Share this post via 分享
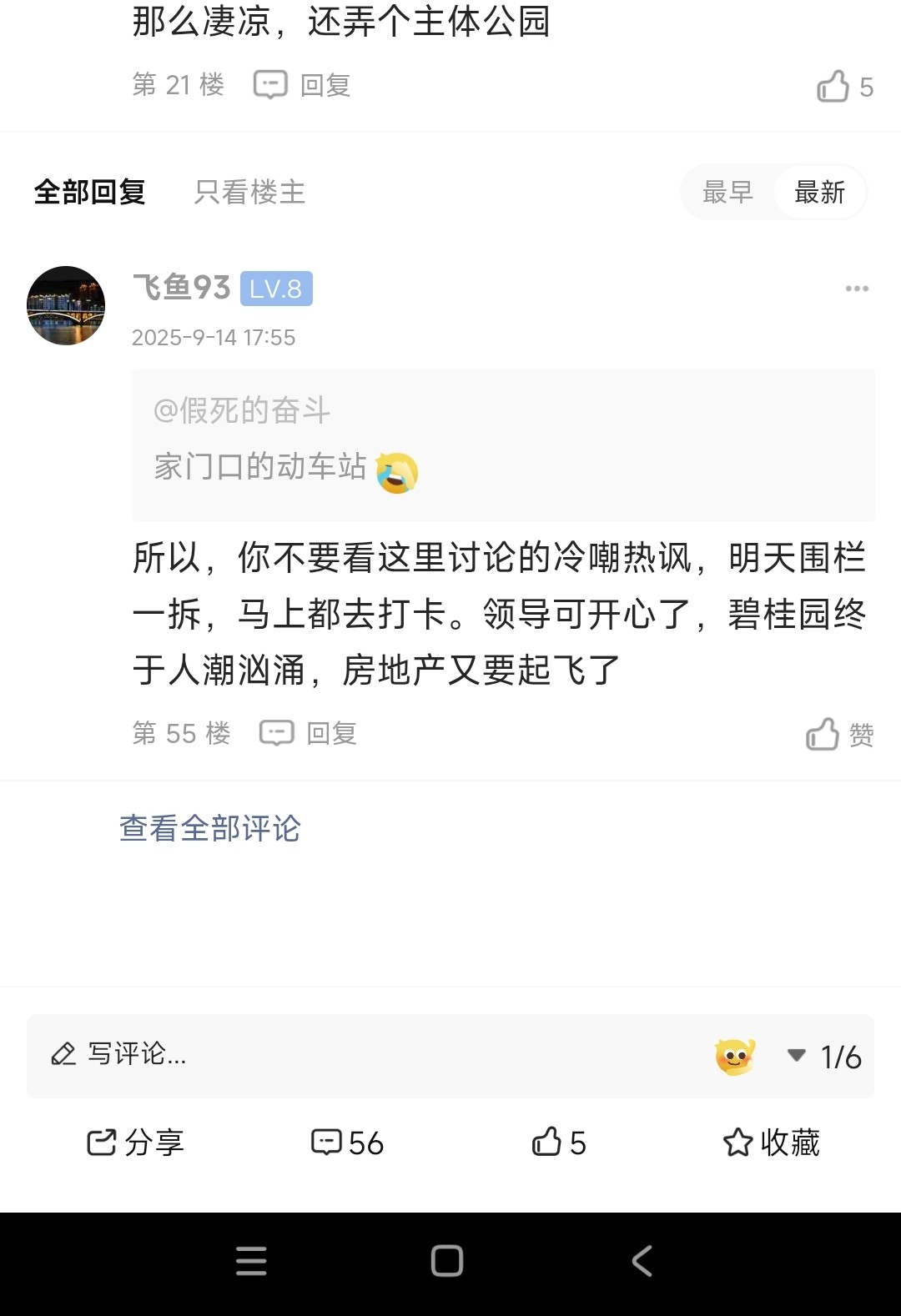The image size is (901, 1316). [x=135, y=1143]
